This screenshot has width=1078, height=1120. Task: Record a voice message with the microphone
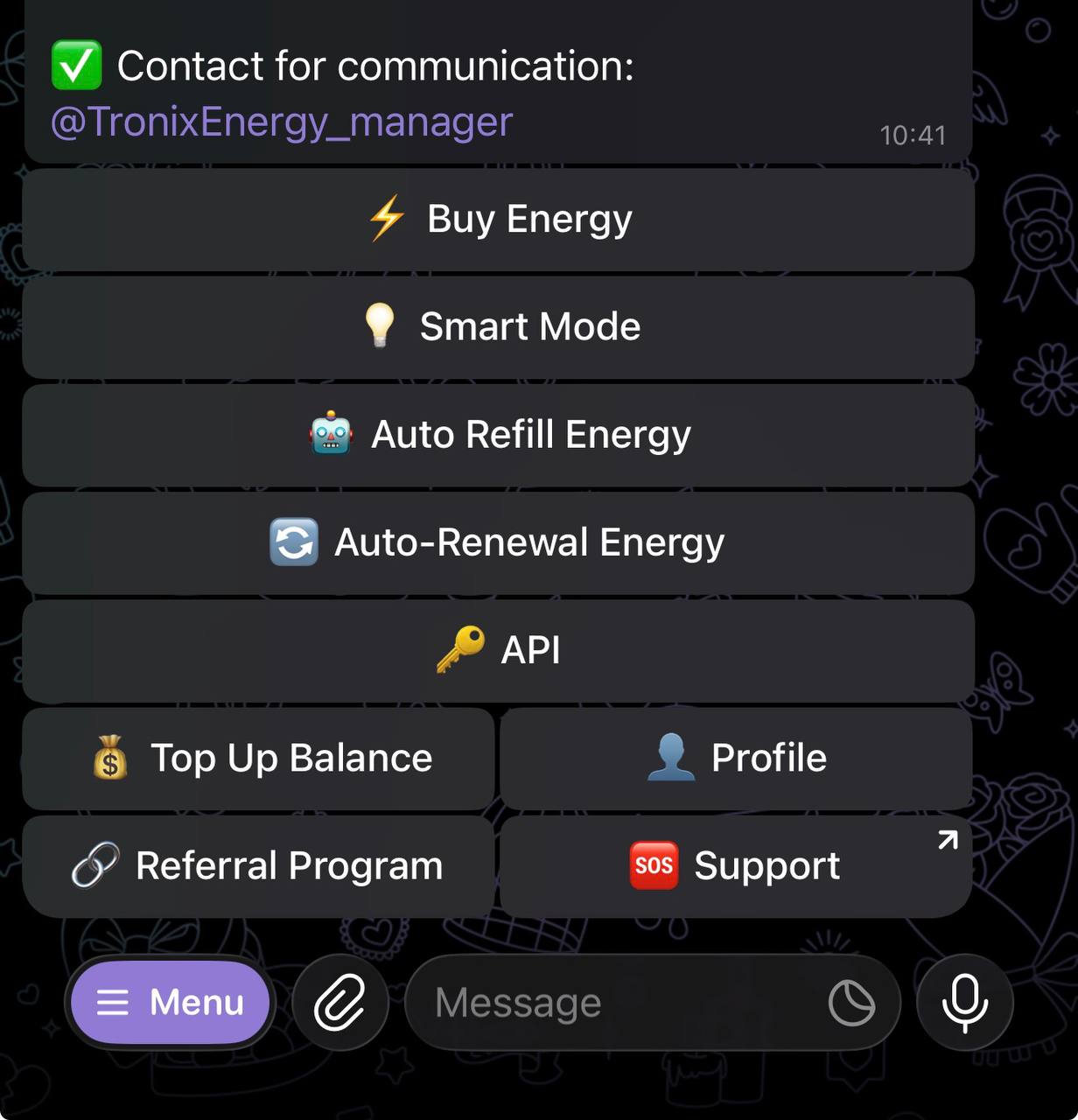tap(964, 1002)
